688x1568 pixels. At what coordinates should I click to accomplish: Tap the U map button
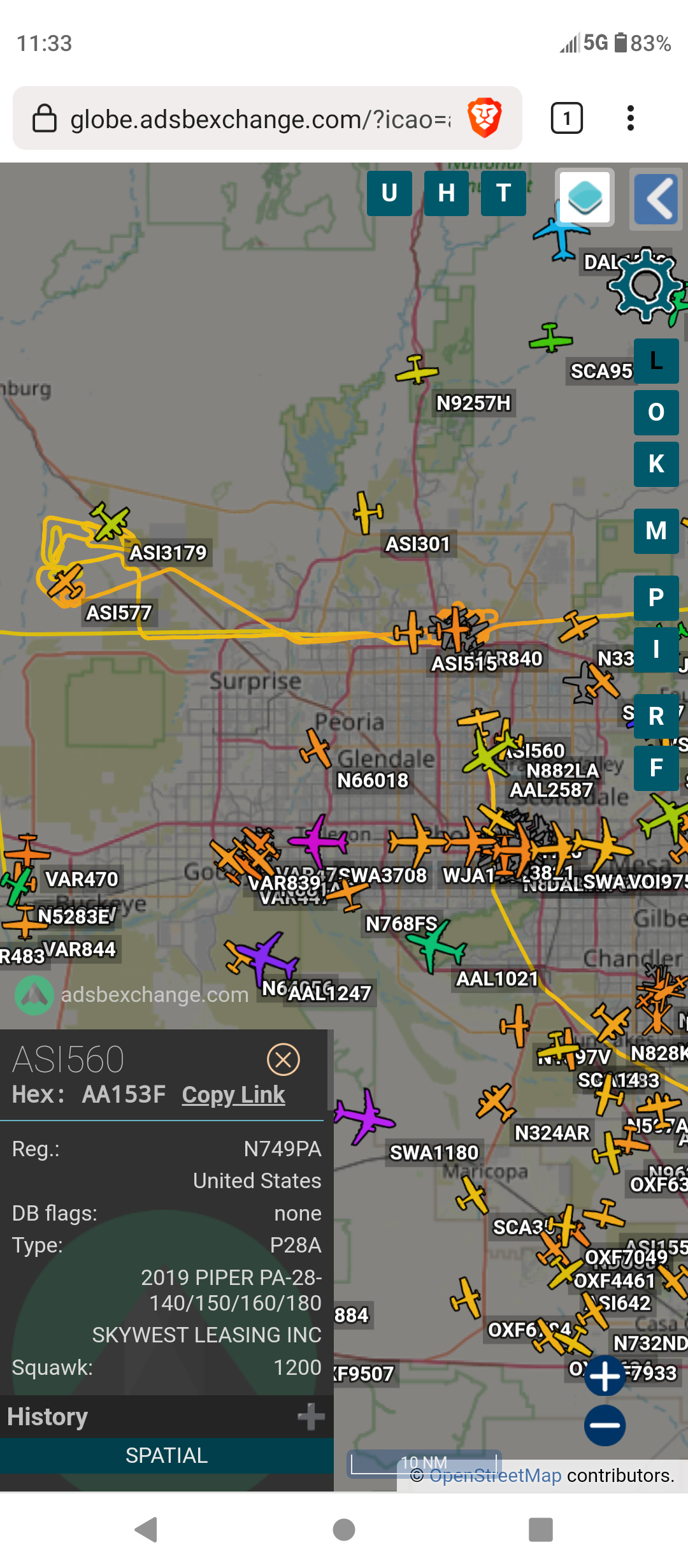pos(389,193)
